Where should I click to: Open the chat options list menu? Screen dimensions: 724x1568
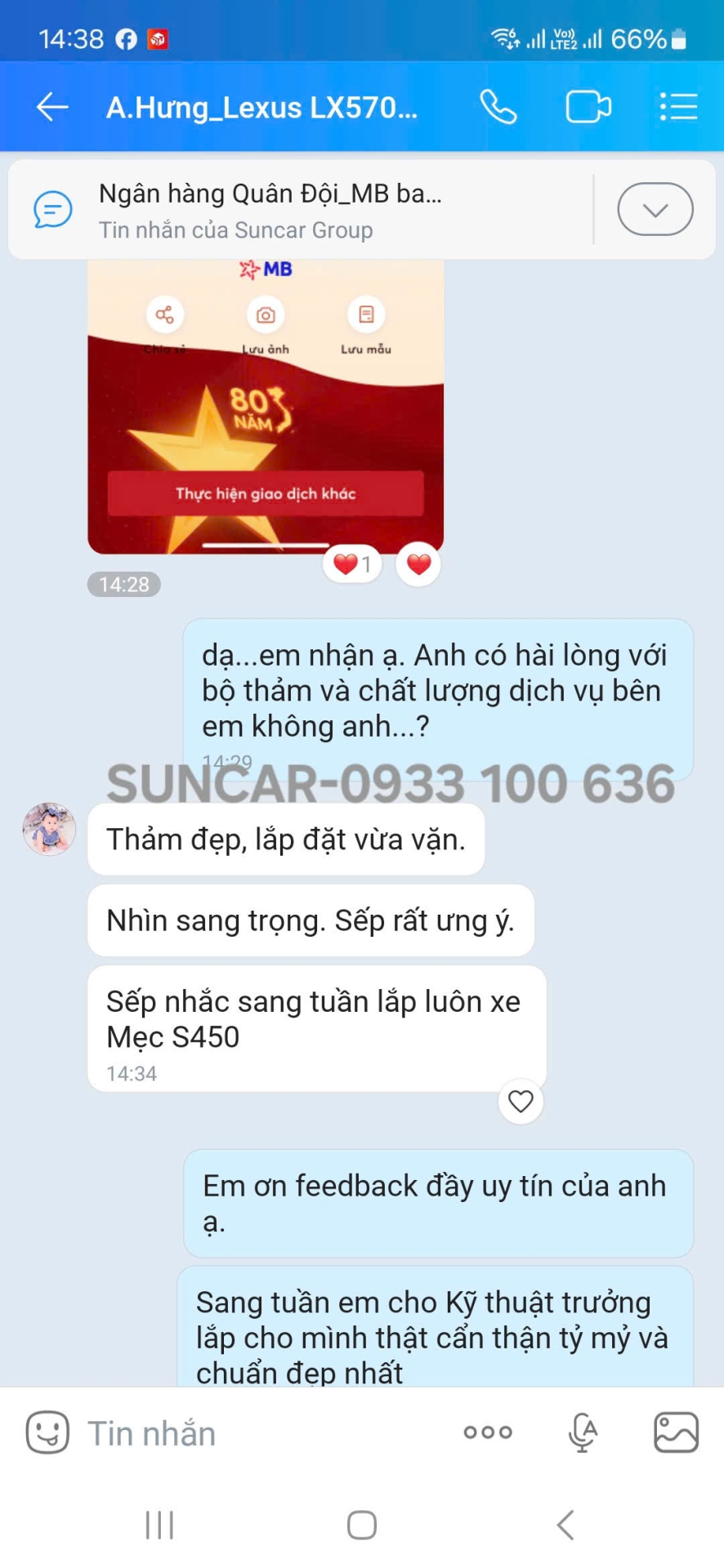(678, 107)
